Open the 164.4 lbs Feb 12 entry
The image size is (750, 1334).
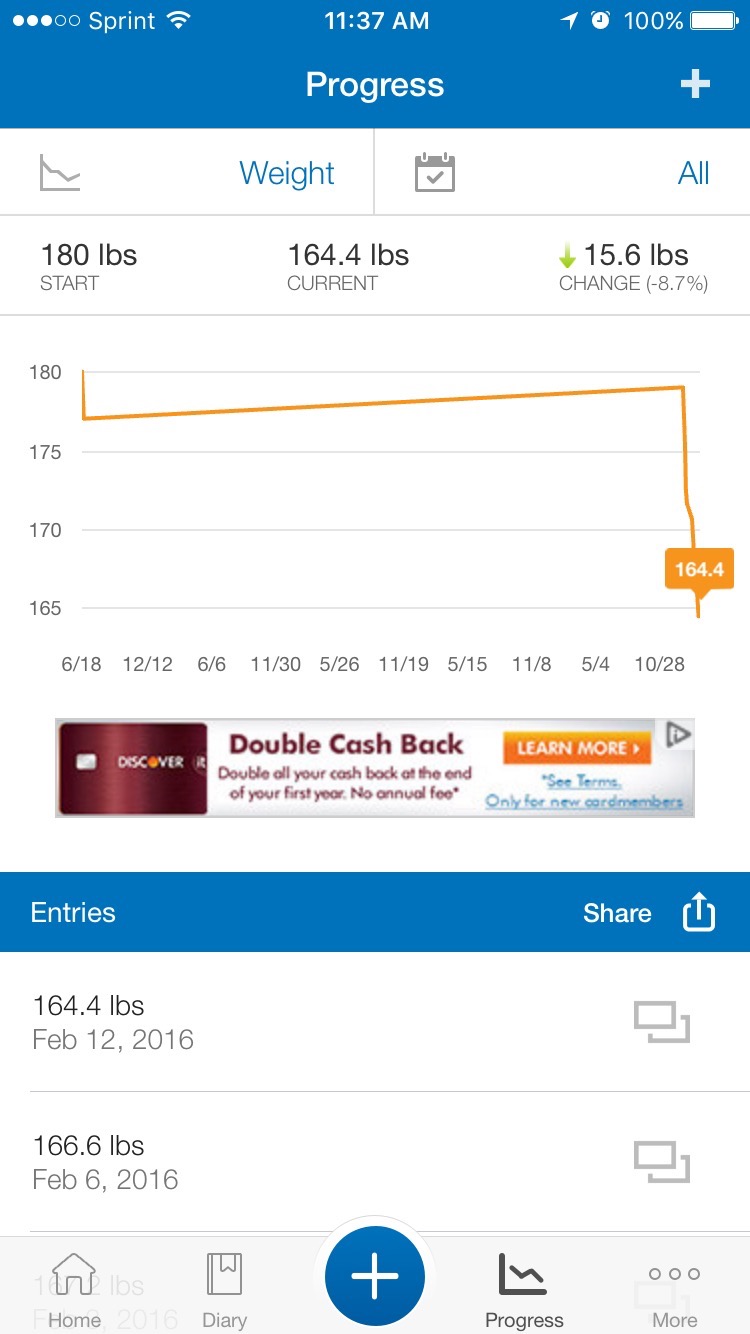[x=300, y=1022]
